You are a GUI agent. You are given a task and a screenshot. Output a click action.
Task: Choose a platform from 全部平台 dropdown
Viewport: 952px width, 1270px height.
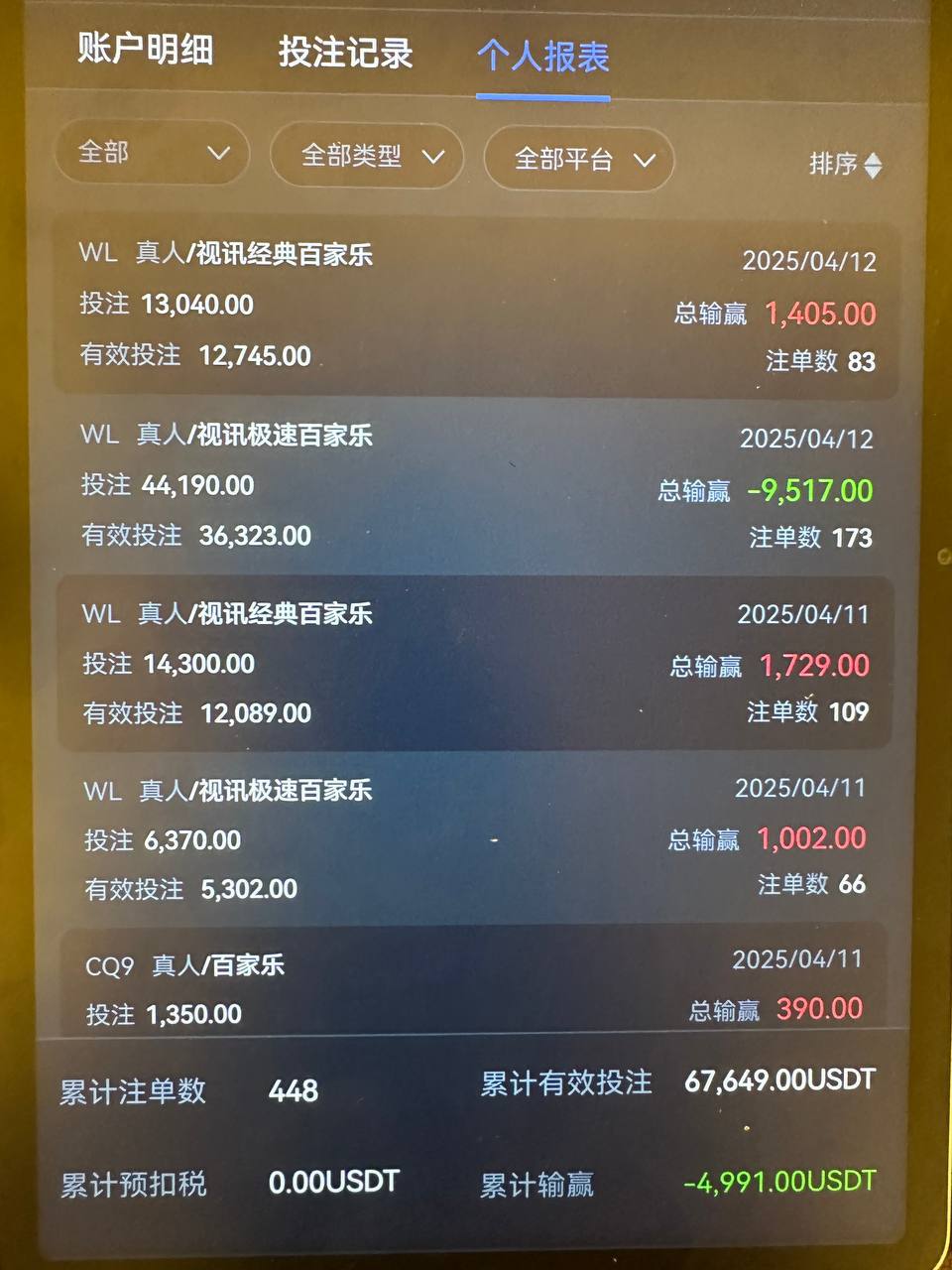580,160
